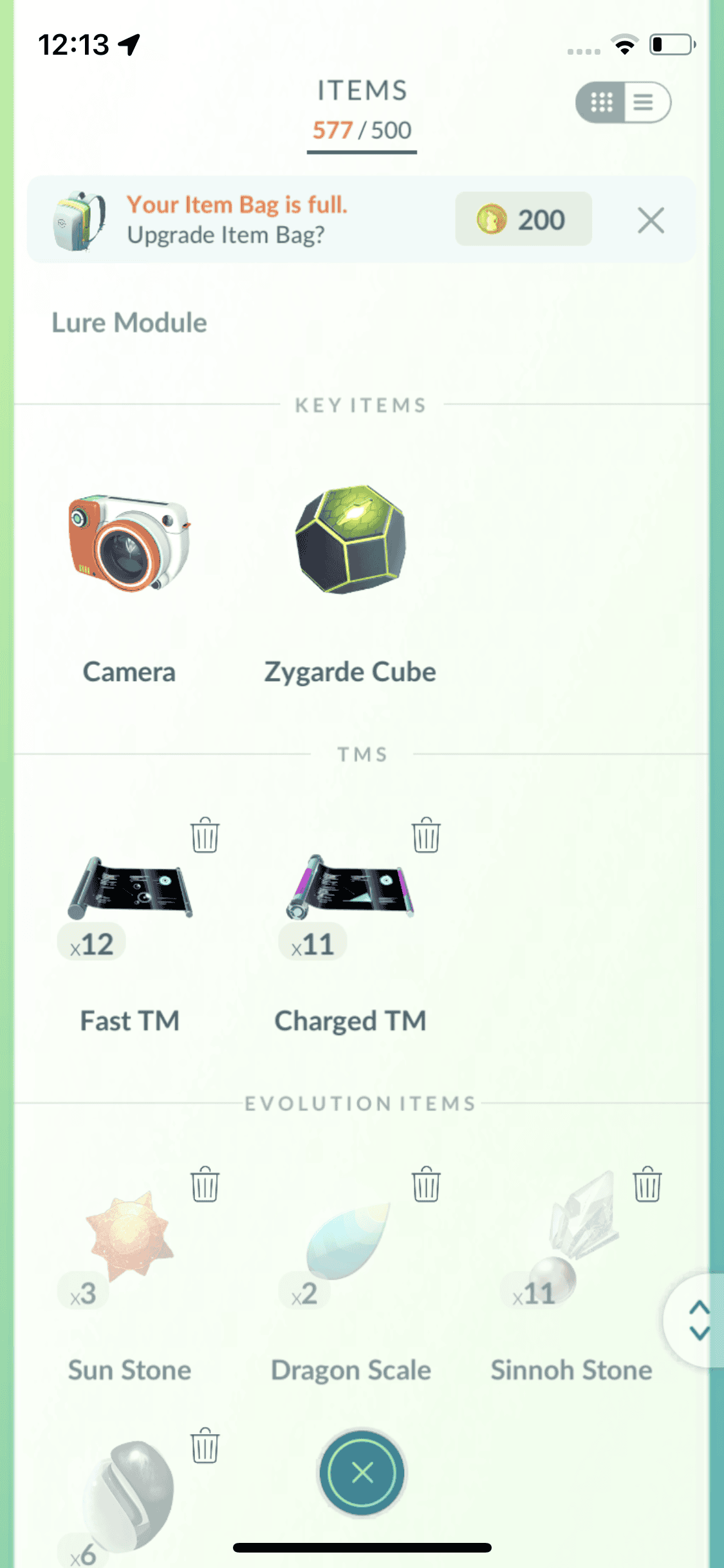The image size is (724, 1568).
Task: Switch to list view layout
Action: click(x=644, y=102)
